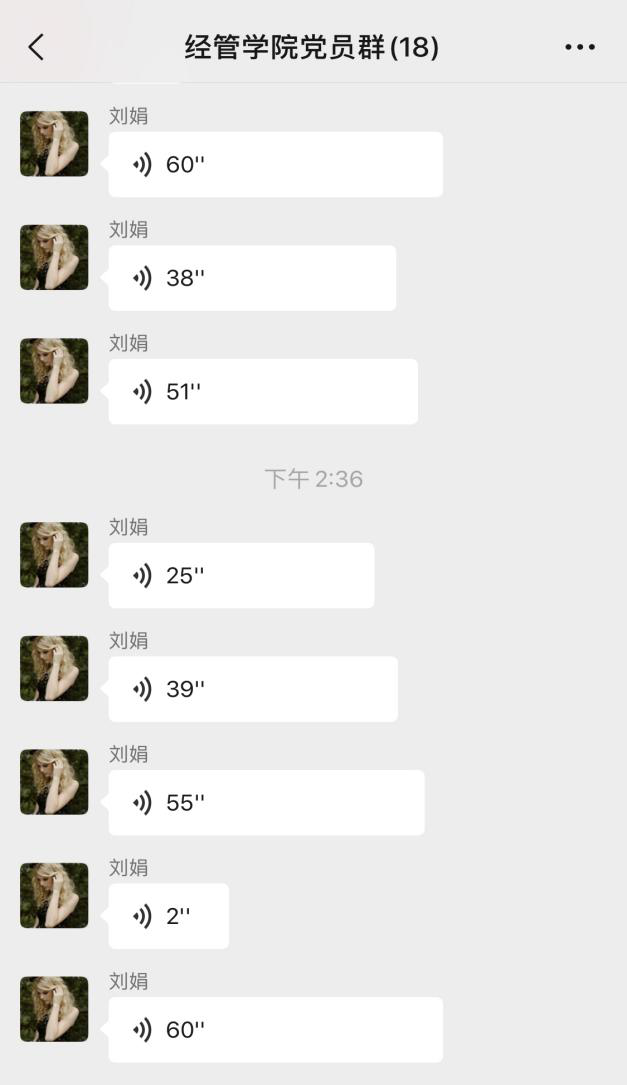
Task: Play the 25'' voice message
Action: pos(241,576)
